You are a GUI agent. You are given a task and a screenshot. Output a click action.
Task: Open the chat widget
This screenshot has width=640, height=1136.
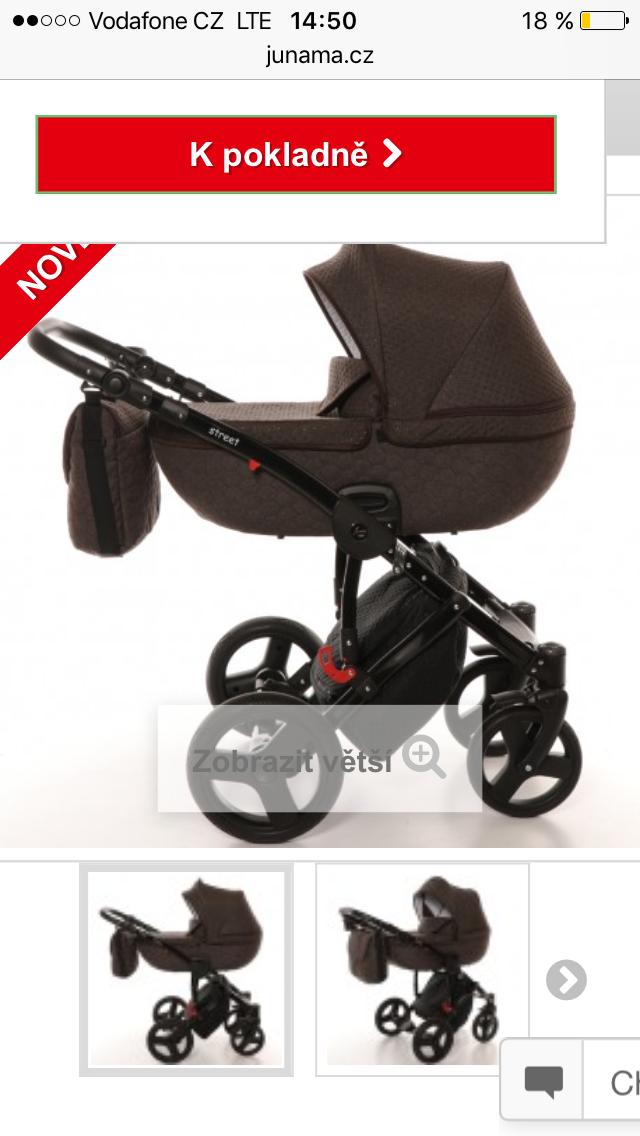(572, 1082)
